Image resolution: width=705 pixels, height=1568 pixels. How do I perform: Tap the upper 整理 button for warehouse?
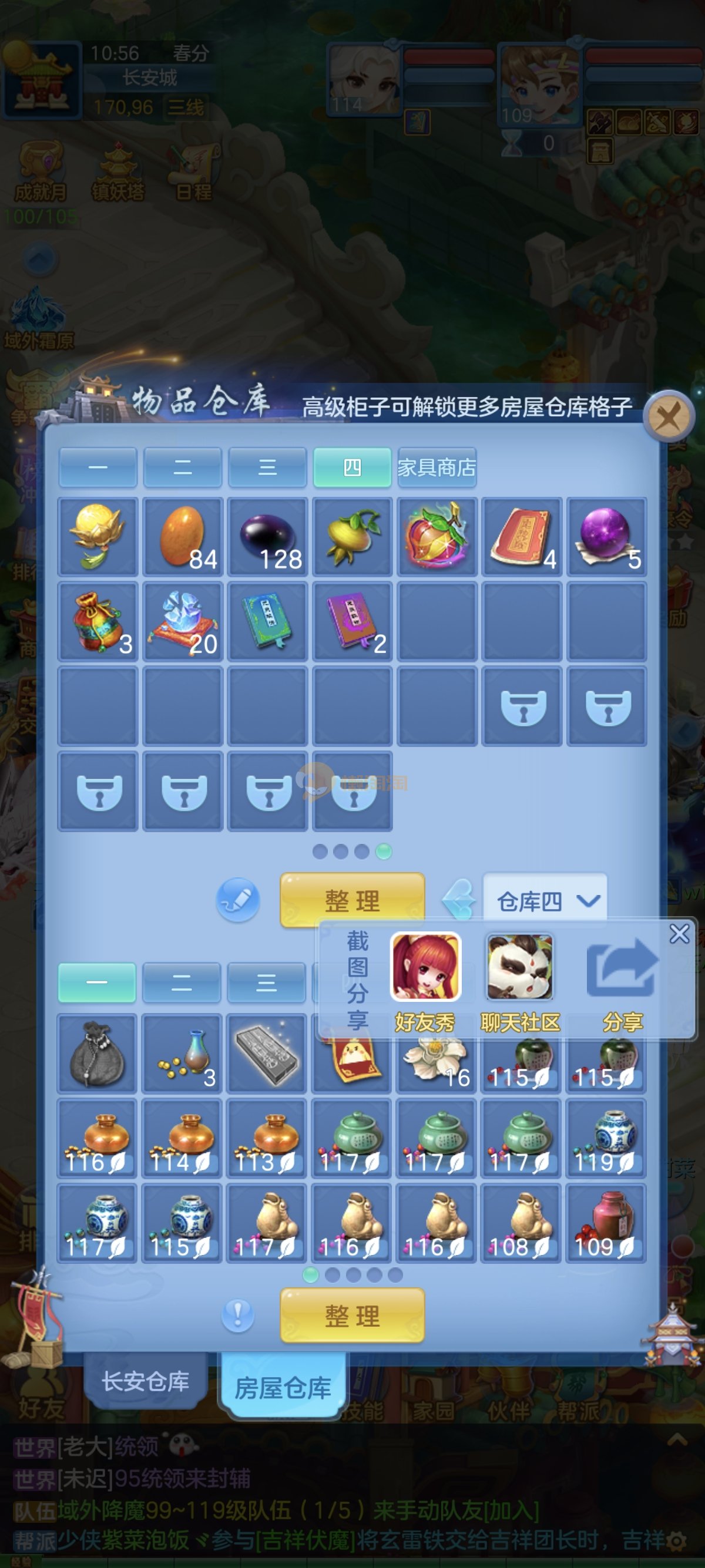(x=352, y=900)
